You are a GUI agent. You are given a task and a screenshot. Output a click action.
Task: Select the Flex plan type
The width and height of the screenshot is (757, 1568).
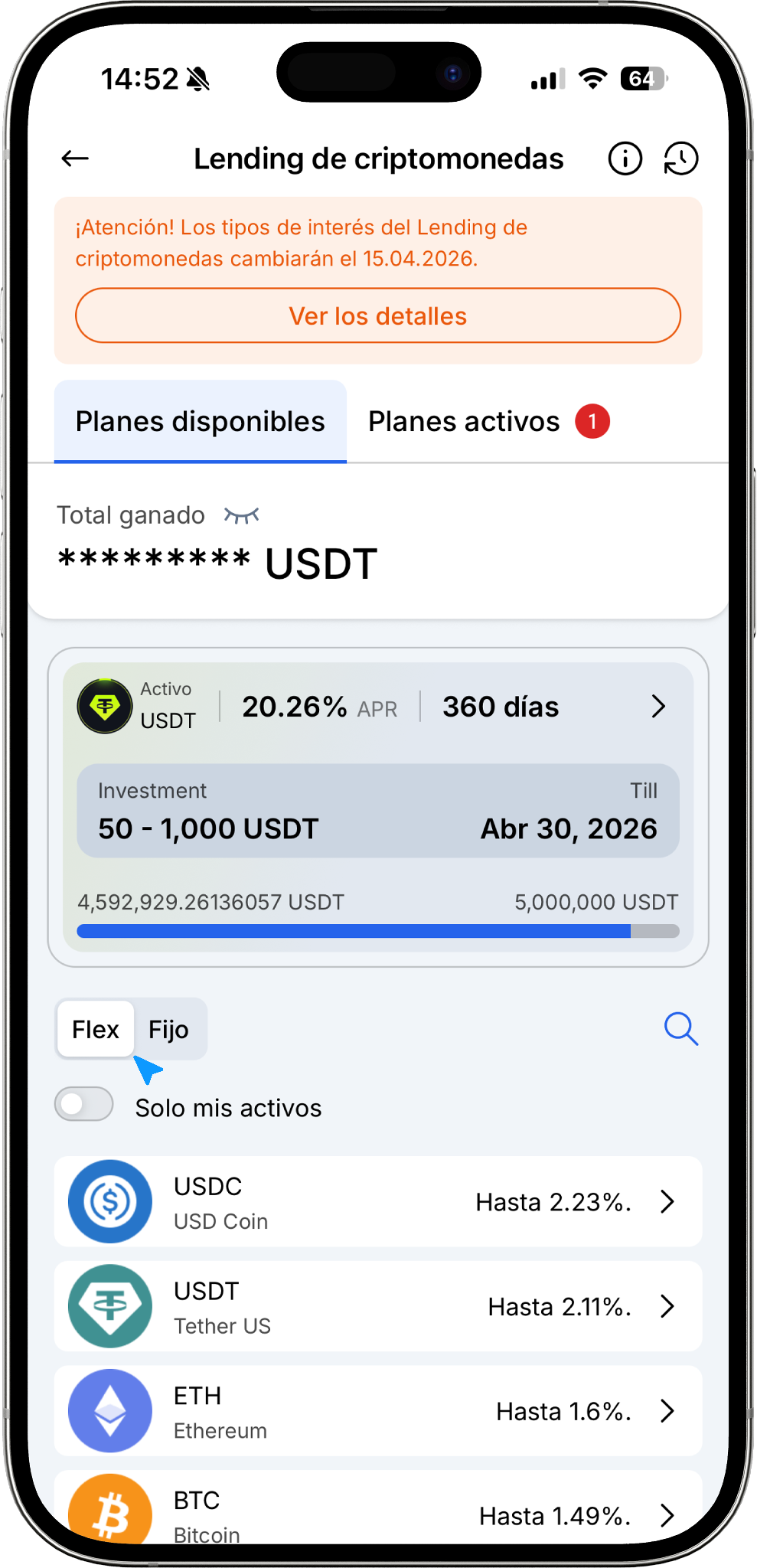[96, 1029]
